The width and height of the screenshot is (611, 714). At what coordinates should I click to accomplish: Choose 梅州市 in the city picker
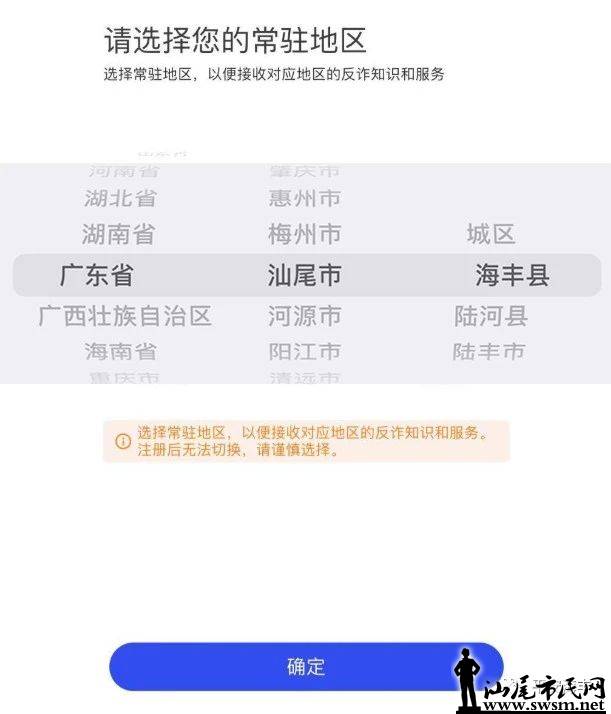tap(305, 235)
